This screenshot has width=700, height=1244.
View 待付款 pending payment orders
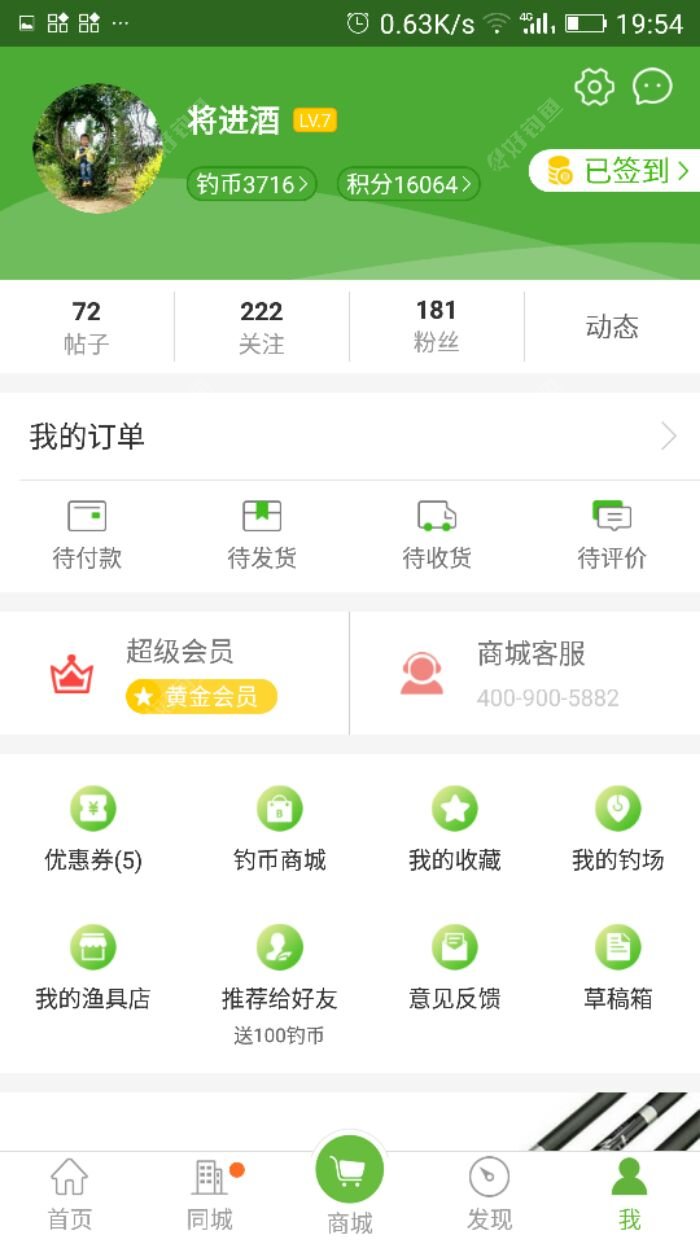87,535
